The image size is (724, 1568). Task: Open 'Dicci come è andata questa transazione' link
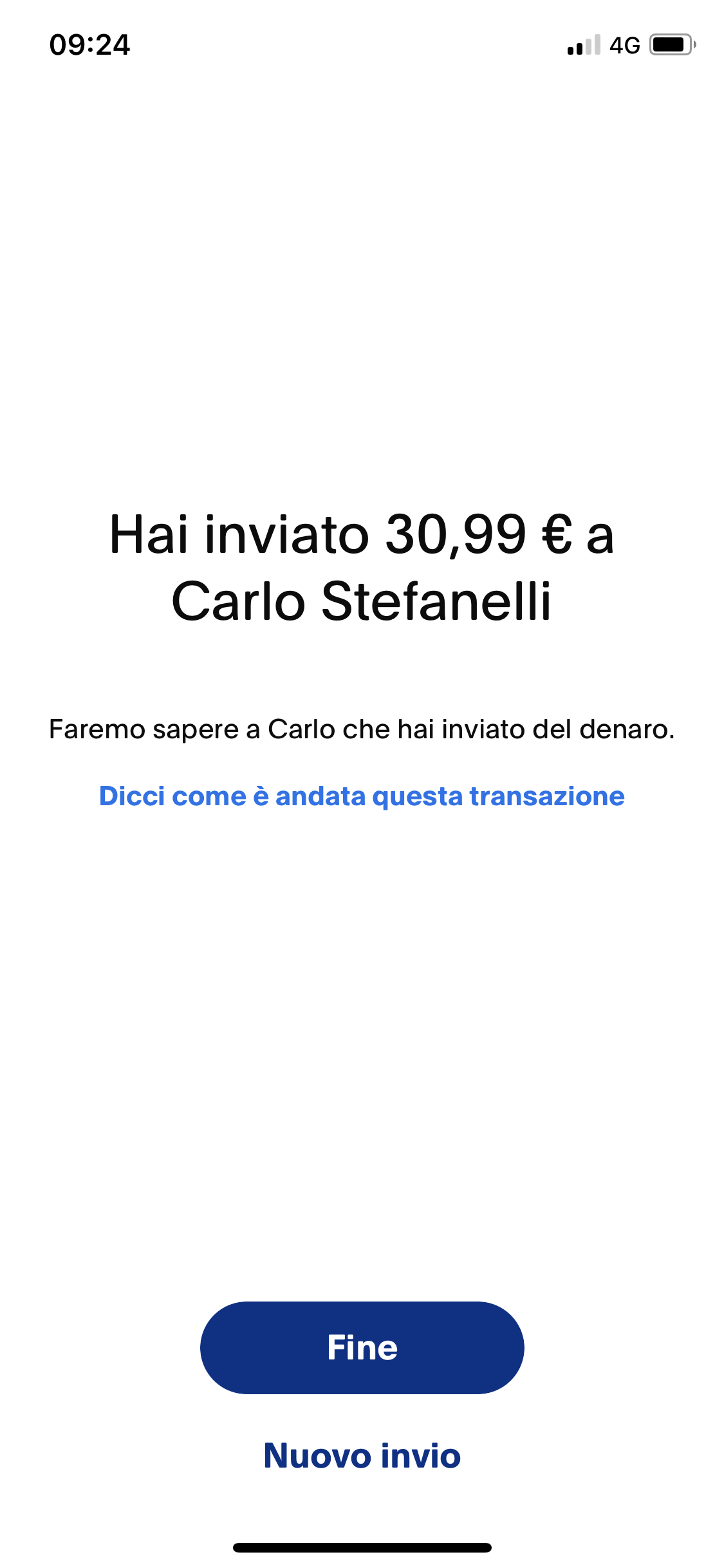pos(362,796)
